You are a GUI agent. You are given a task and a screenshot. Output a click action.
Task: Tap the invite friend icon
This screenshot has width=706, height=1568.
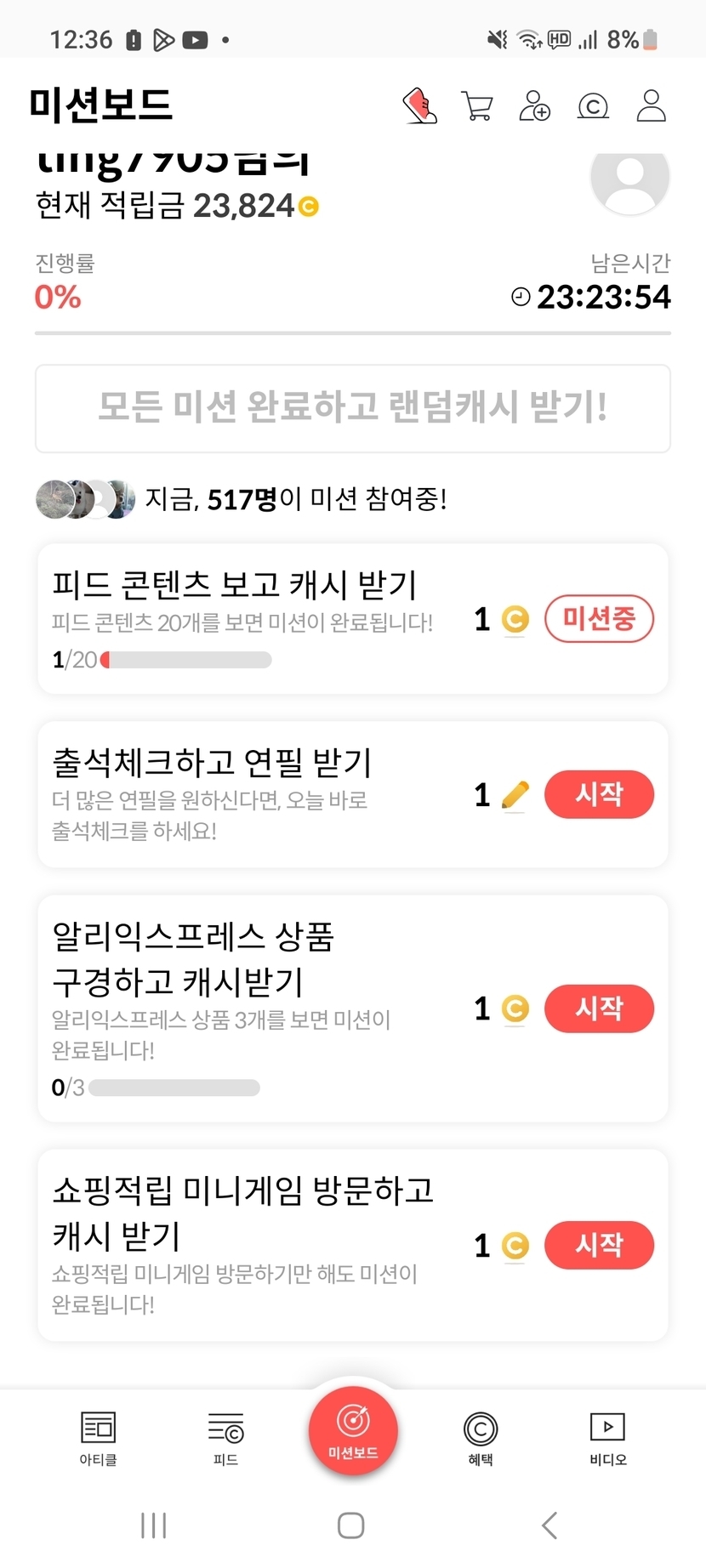(x=535, y=106)
